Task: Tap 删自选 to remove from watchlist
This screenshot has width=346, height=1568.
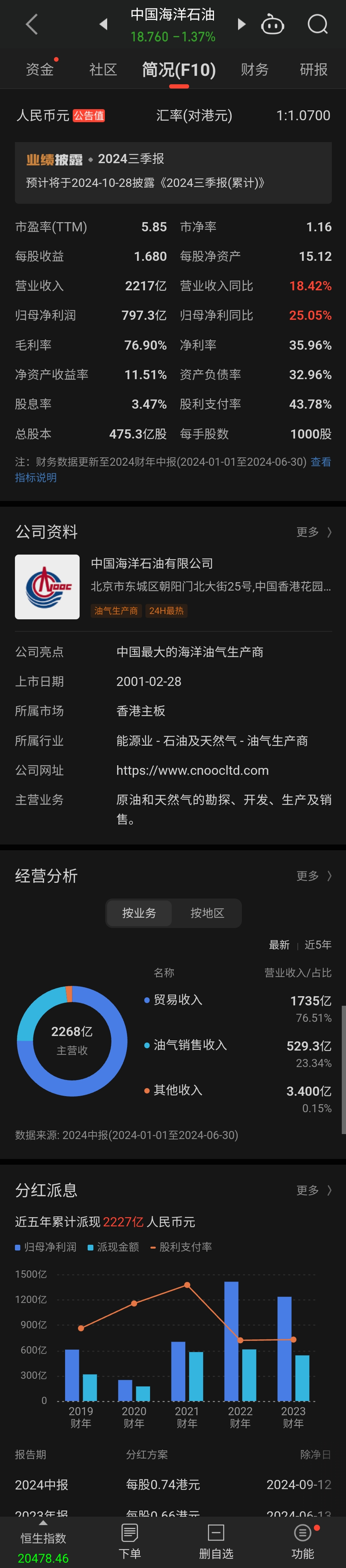Action: coord(216,1540)
